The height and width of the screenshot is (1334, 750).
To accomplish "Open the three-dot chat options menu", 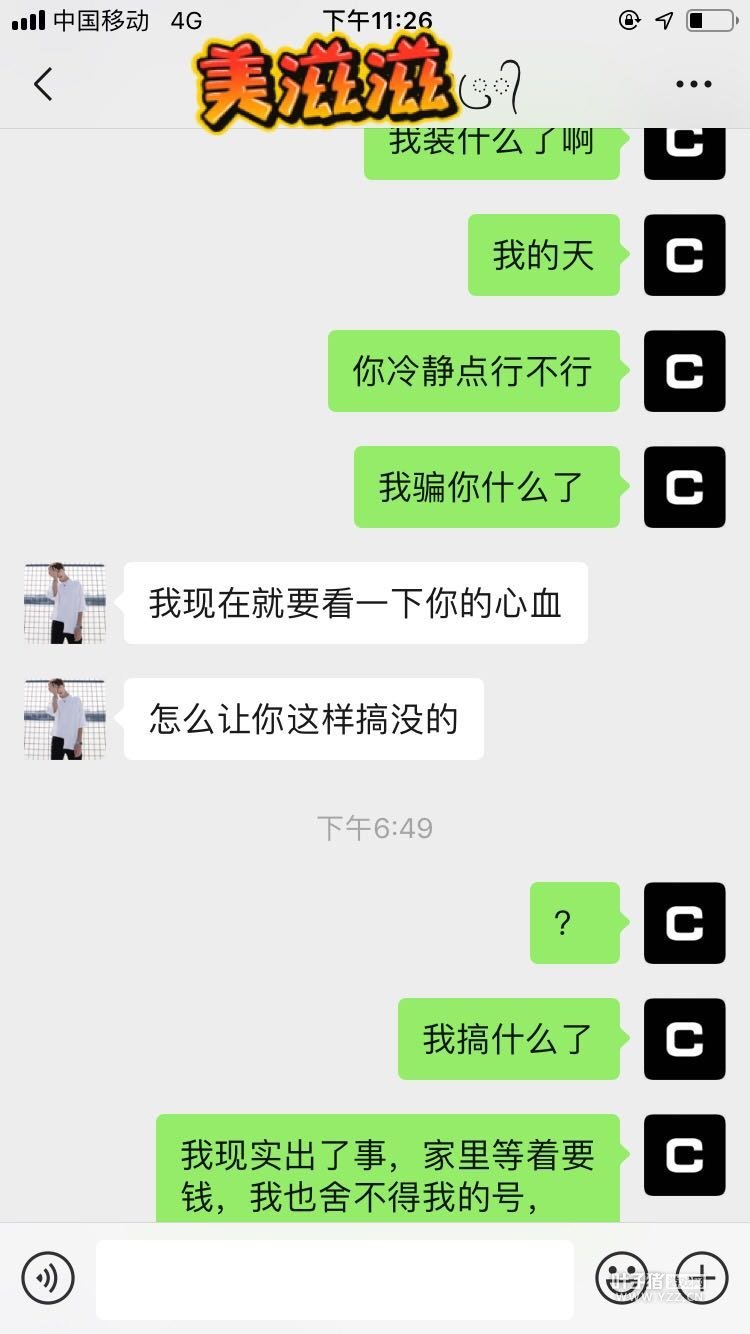I will (x=693, y=85).
